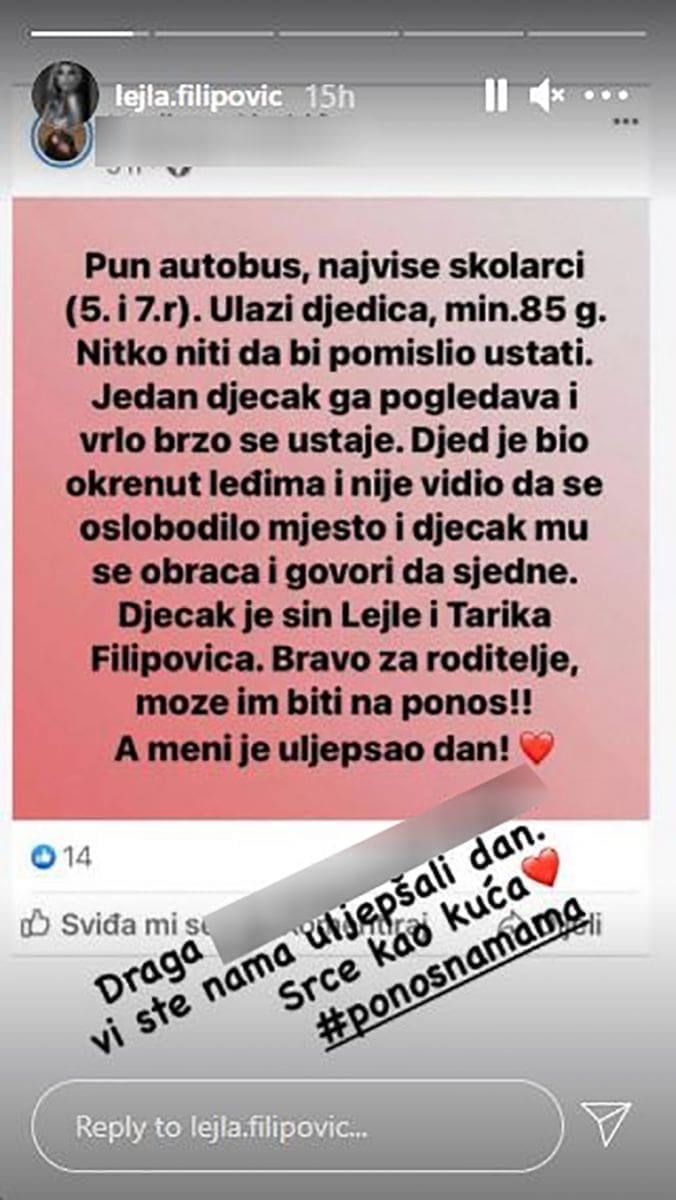Open the story options menu

tap(606, 96)
